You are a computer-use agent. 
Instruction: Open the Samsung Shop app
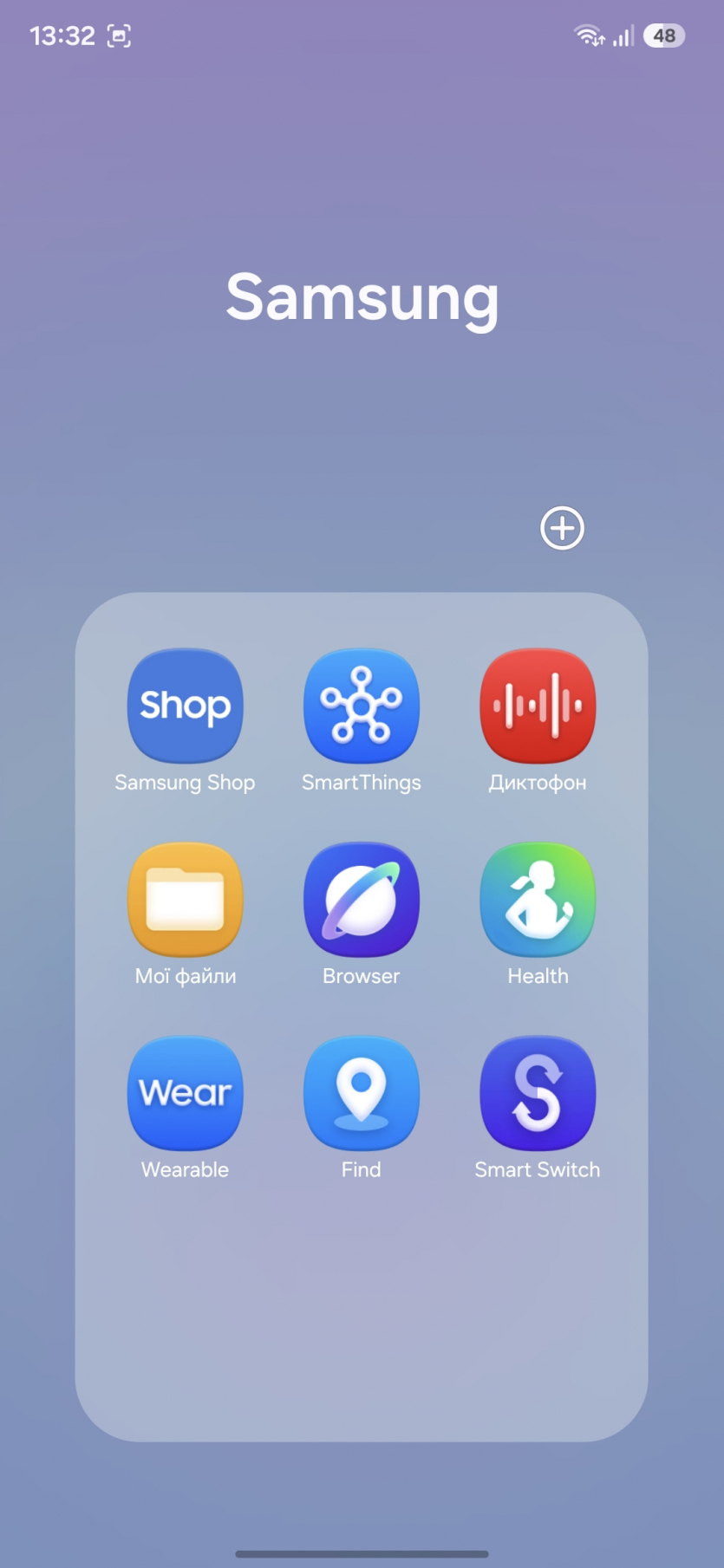(185, 706)
